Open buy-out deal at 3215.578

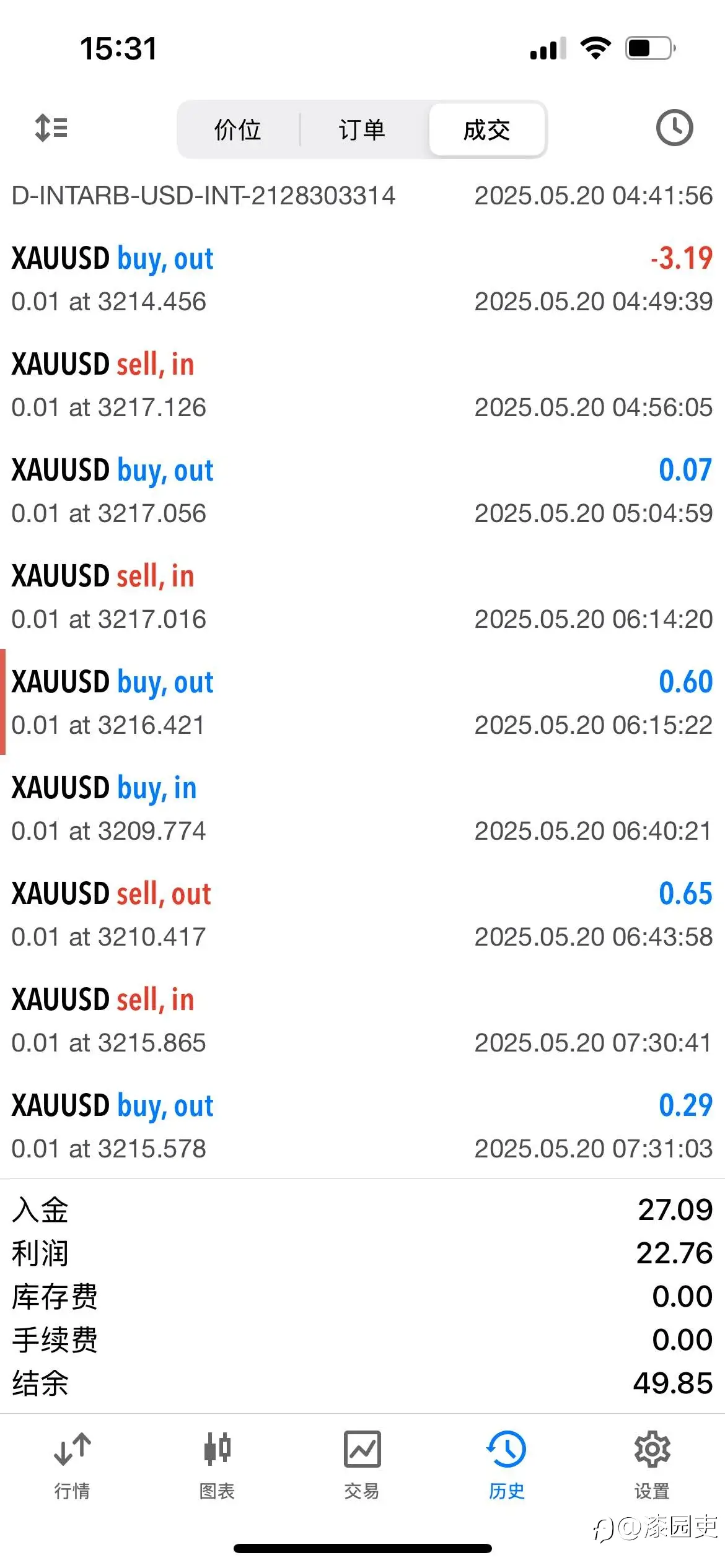coord(362,1126)
